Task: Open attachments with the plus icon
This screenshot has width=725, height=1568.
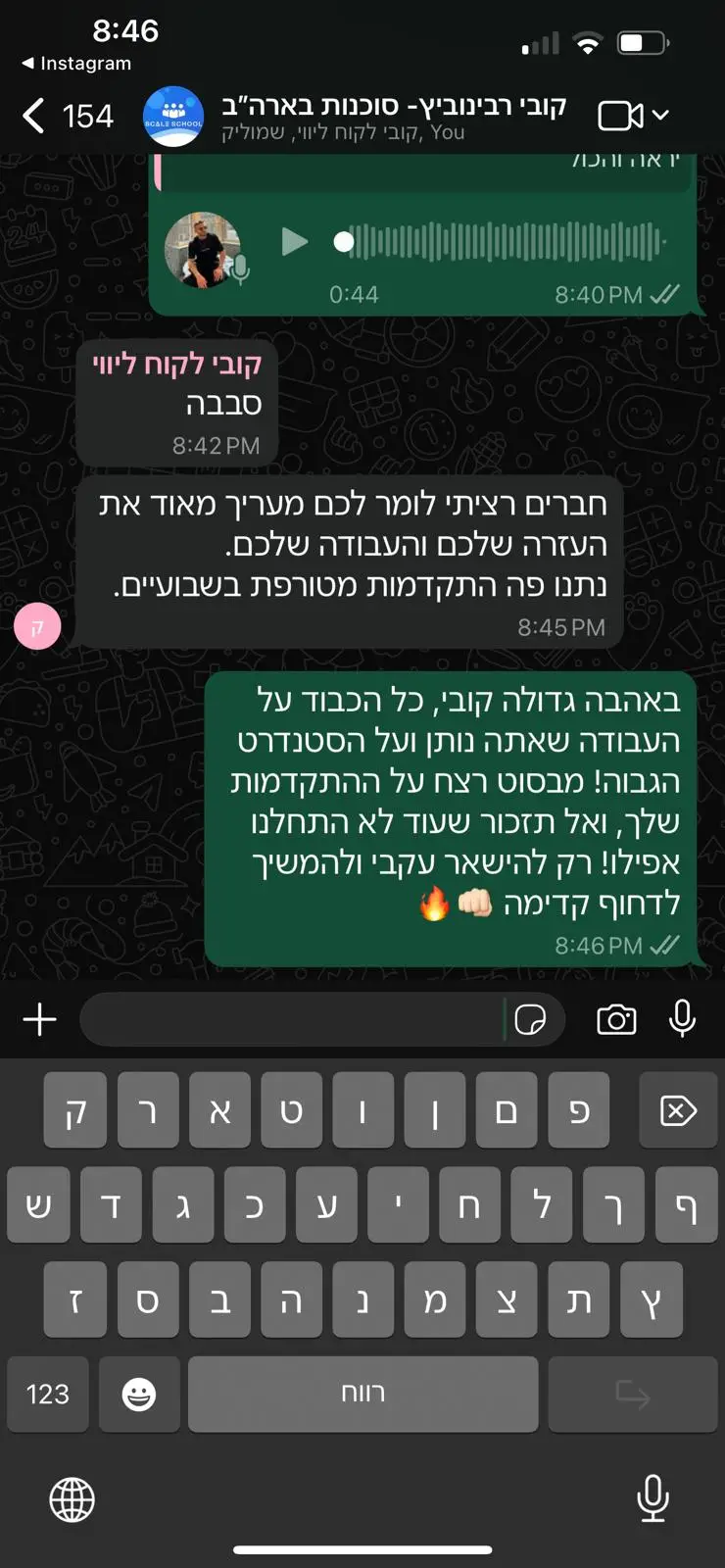Action: click(39, 1019)
